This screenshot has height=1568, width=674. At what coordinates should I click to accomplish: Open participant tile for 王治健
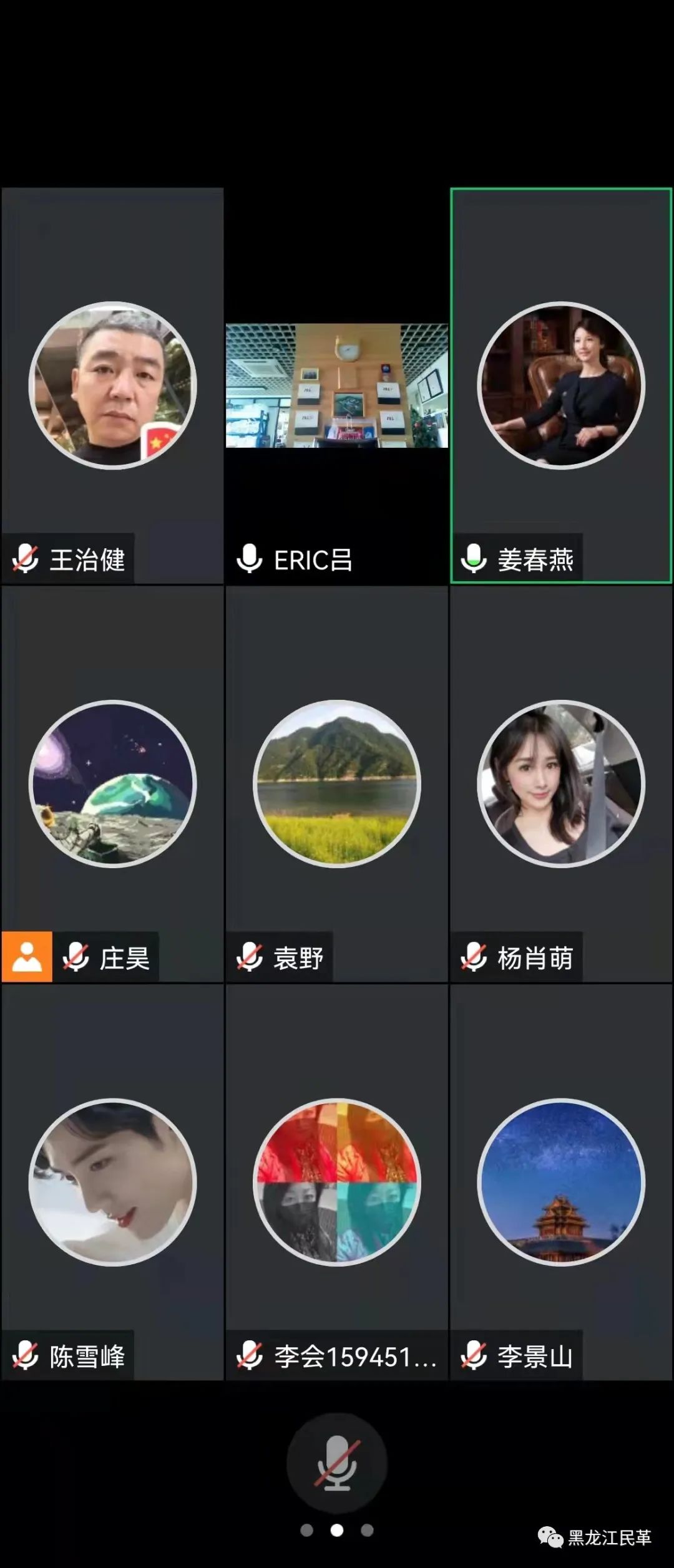tap(112, 385)
